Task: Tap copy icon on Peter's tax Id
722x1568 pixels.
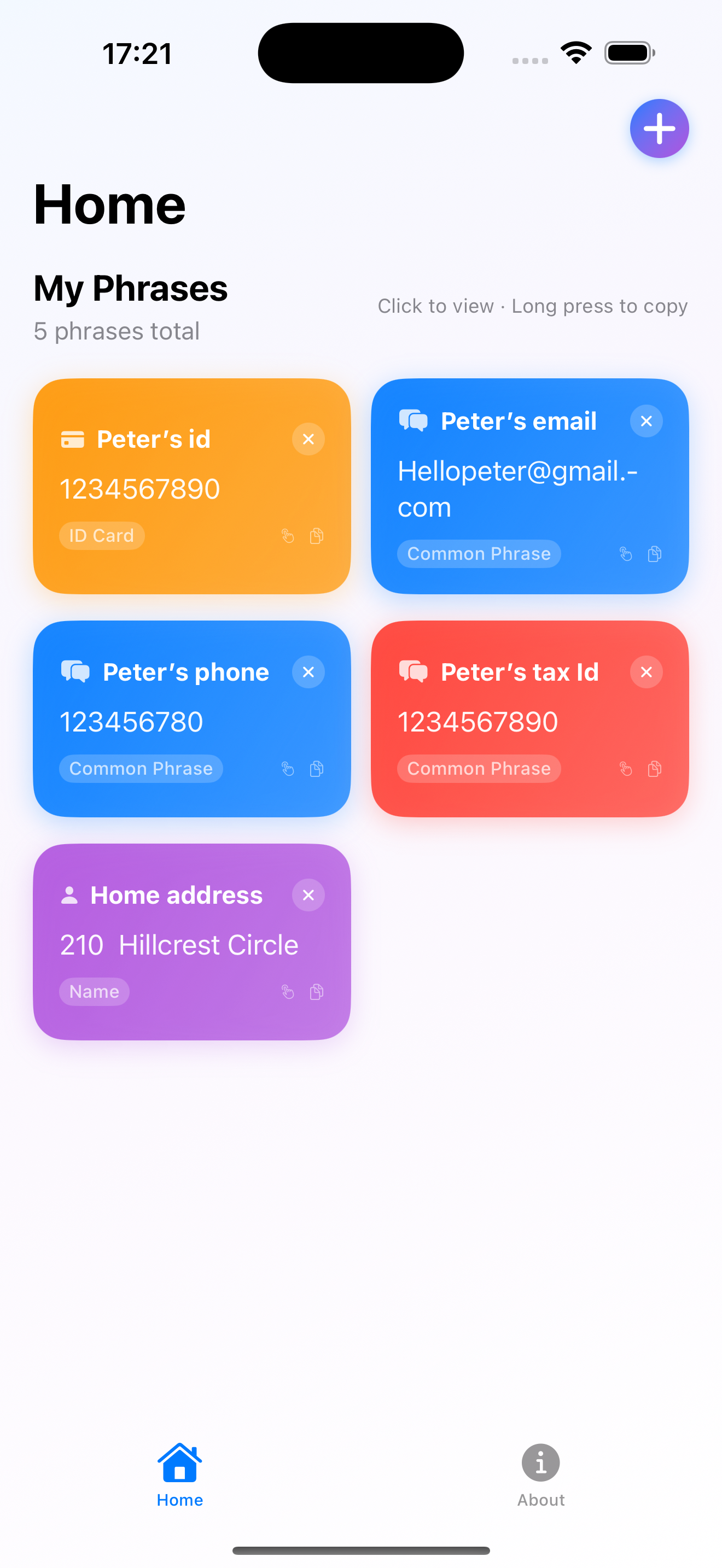Action: pyautogui.click(x=654, y=769)
